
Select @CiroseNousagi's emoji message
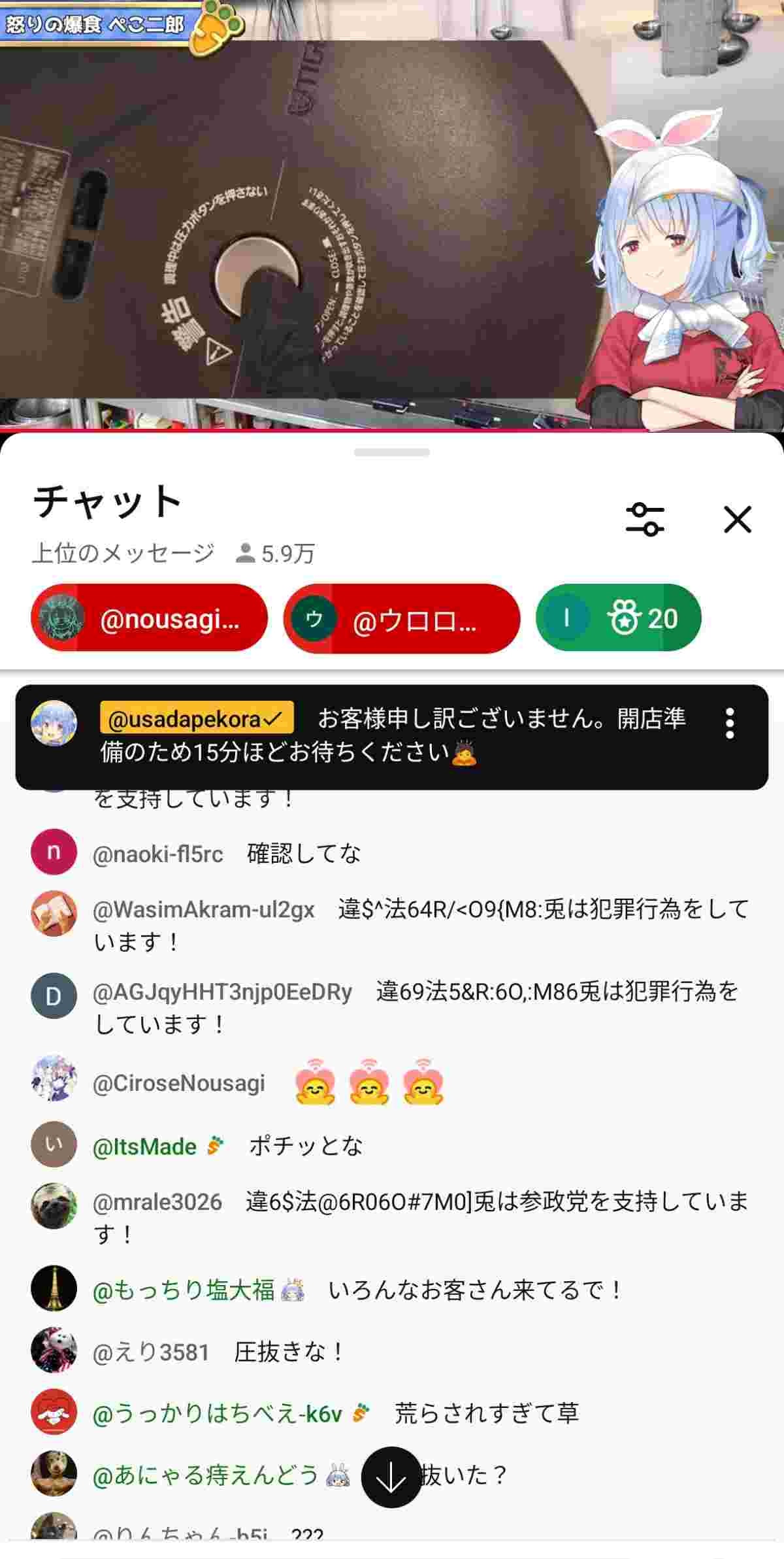point(370,1083)
